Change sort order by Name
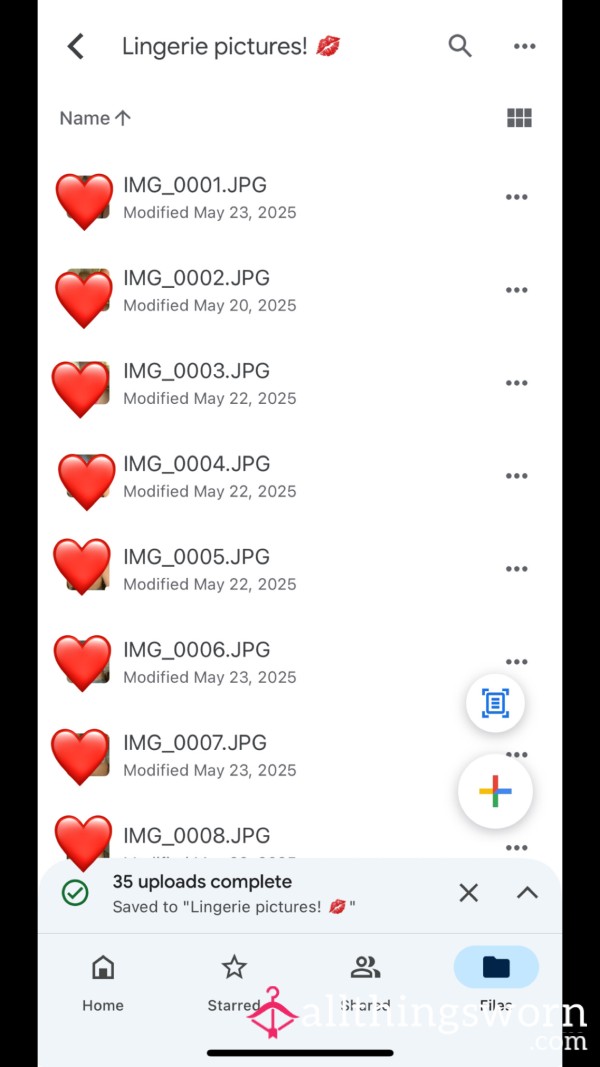600x1067 pixels. coord(95,118)
